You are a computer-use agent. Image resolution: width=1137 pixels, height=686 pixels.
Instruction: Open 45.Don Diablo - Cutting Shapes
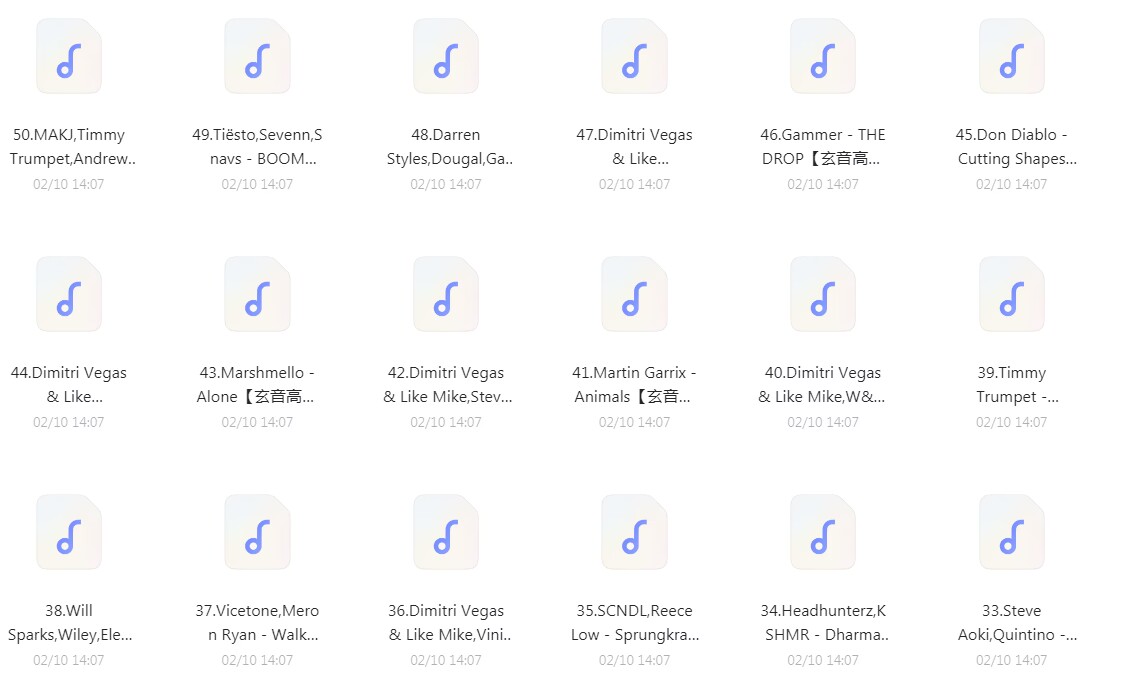(x=1012, y=57)
